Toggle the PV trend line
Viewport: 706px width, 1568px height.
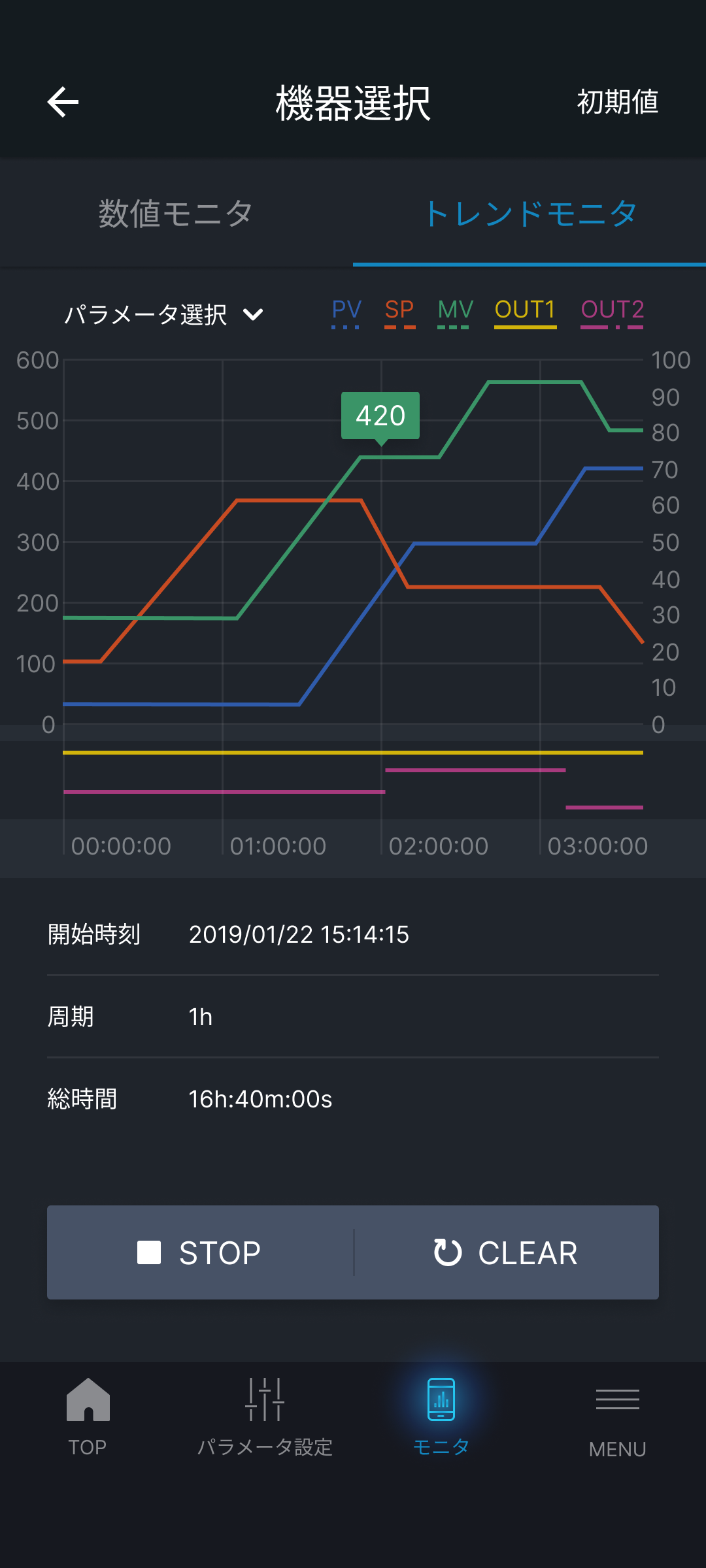click(346, 312)
